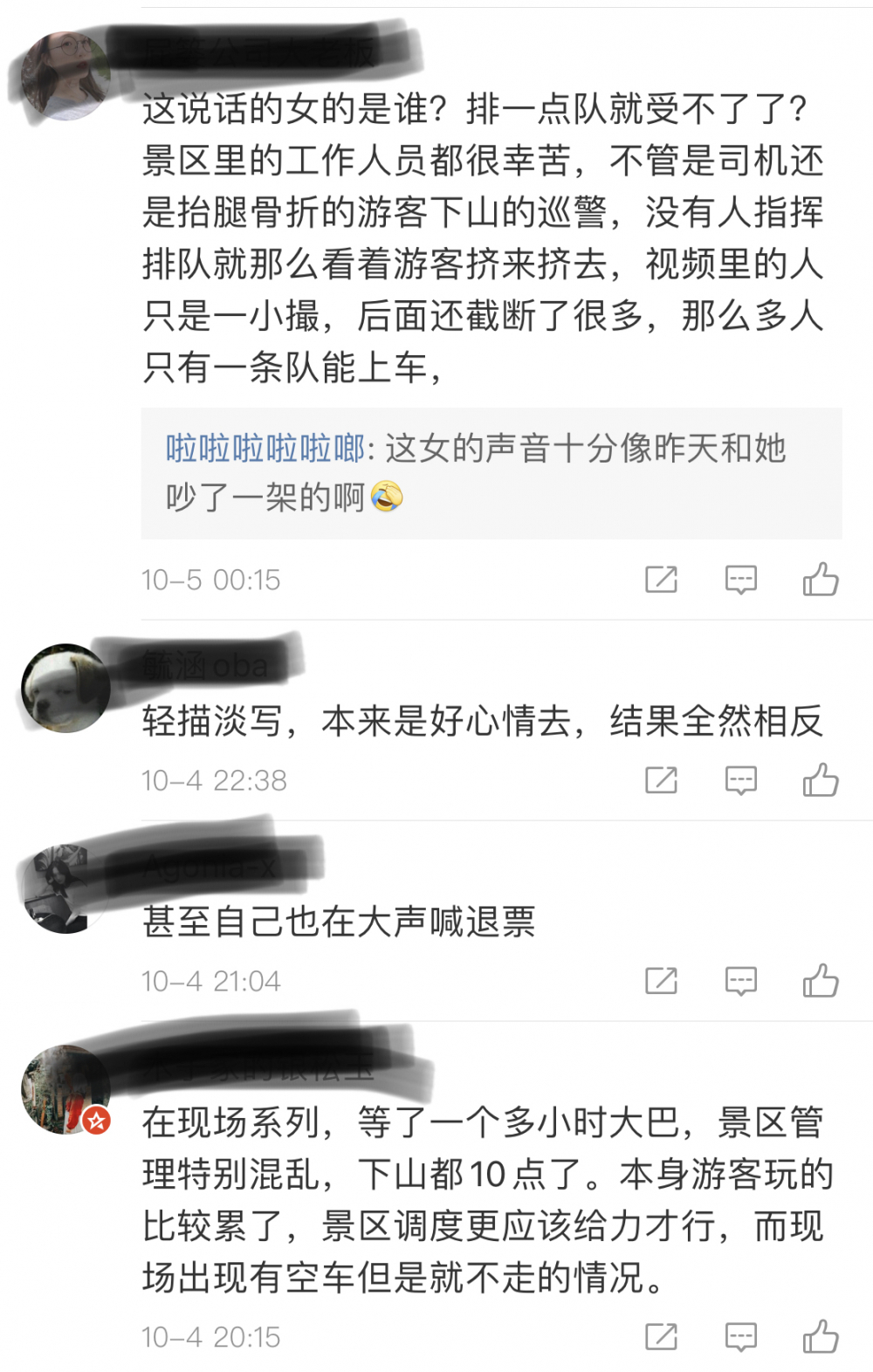Like the 在现场系列 comment from 10-4 20:15
The width and height of the screenshot is (873, 1372).
coord(821,1337)
